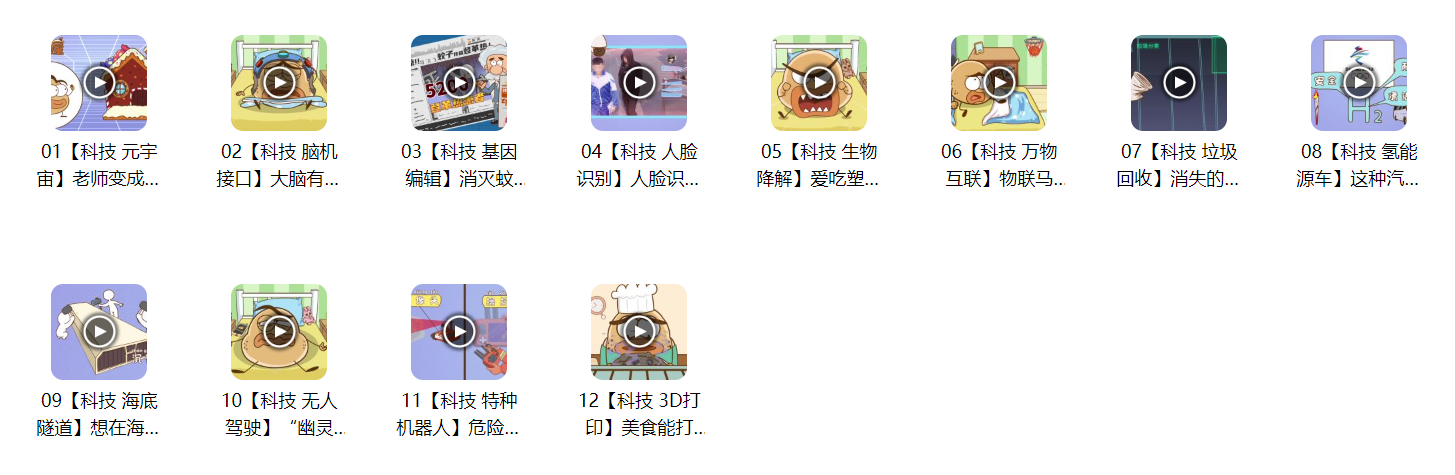Play video 05 on 生物降解
The image size is (1455, 475).
click(819, 83)
